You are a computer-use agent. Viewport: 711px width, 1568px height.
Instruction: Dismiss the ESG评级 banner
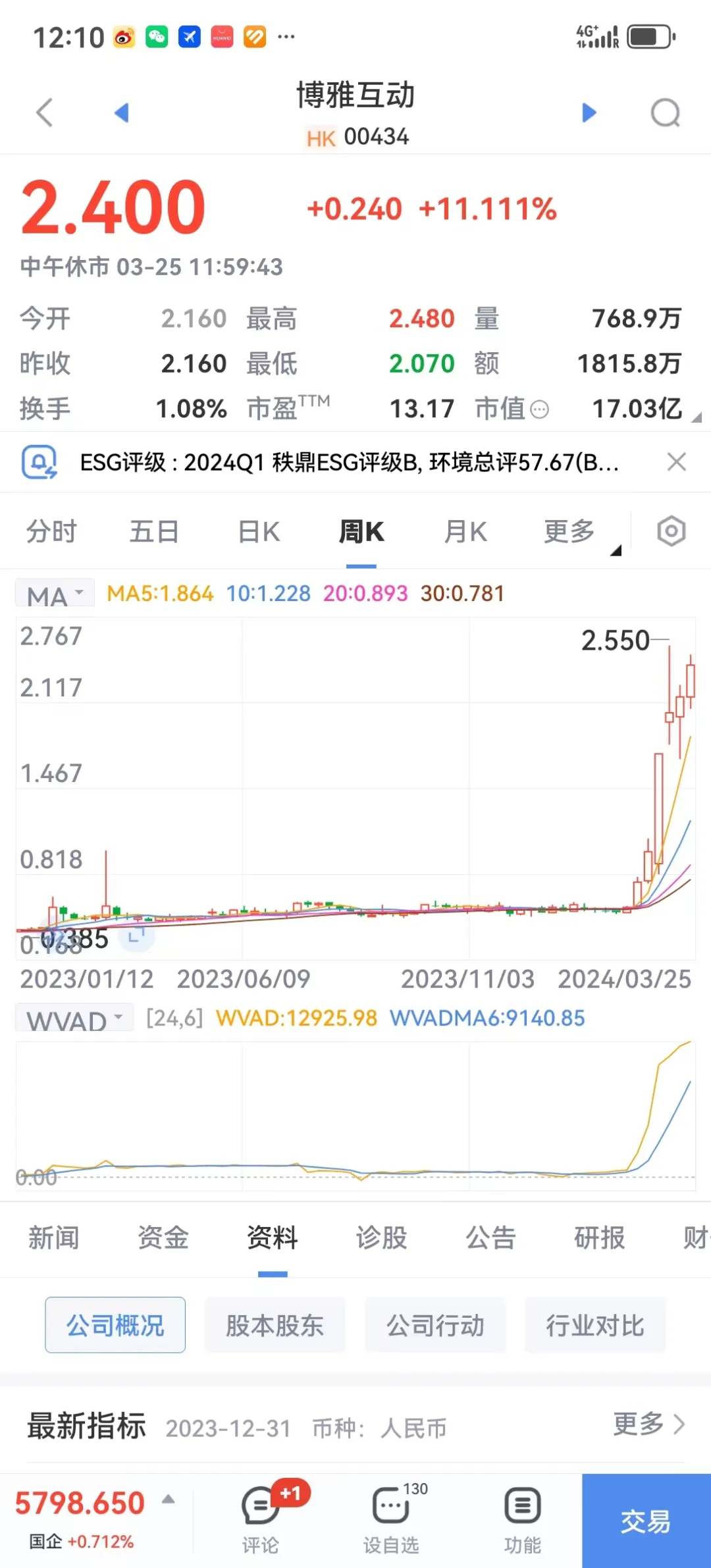677,462
